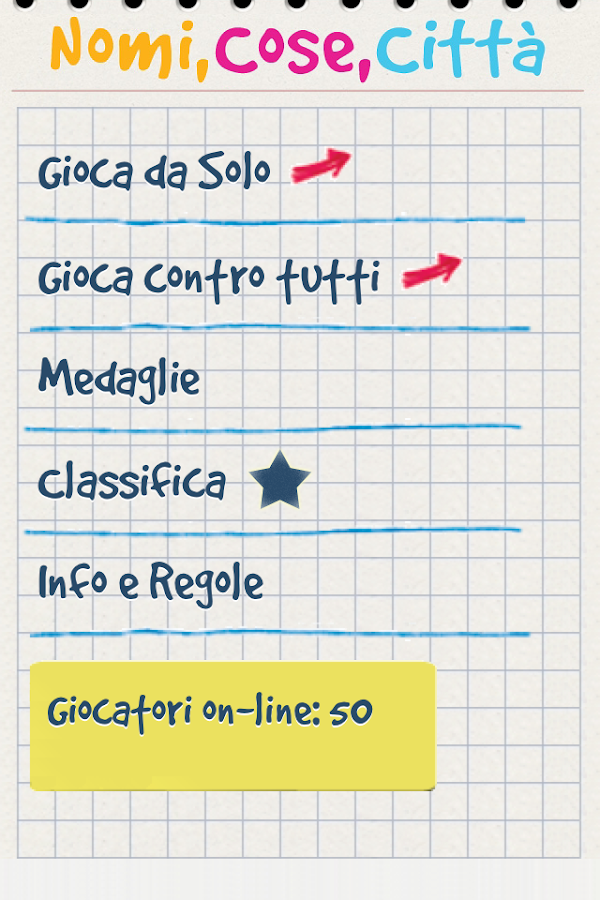Start Gioca da Solo mode
The image size is (600, 900).
(x=155, y=172)
